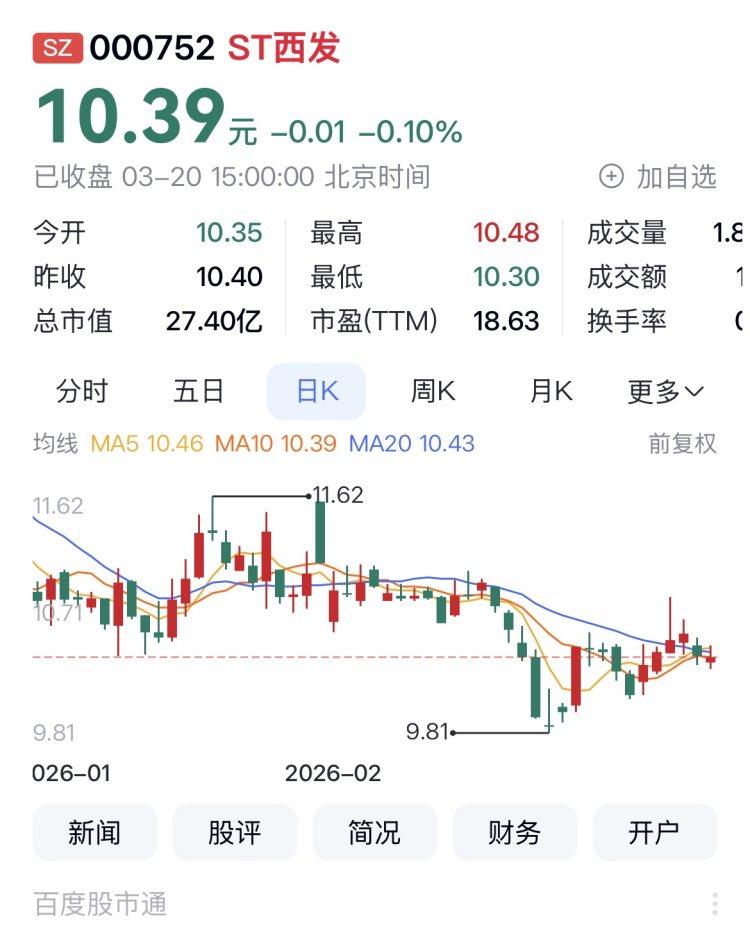Tap the 开户 account opening icon
750x944 pixels.
655,831
